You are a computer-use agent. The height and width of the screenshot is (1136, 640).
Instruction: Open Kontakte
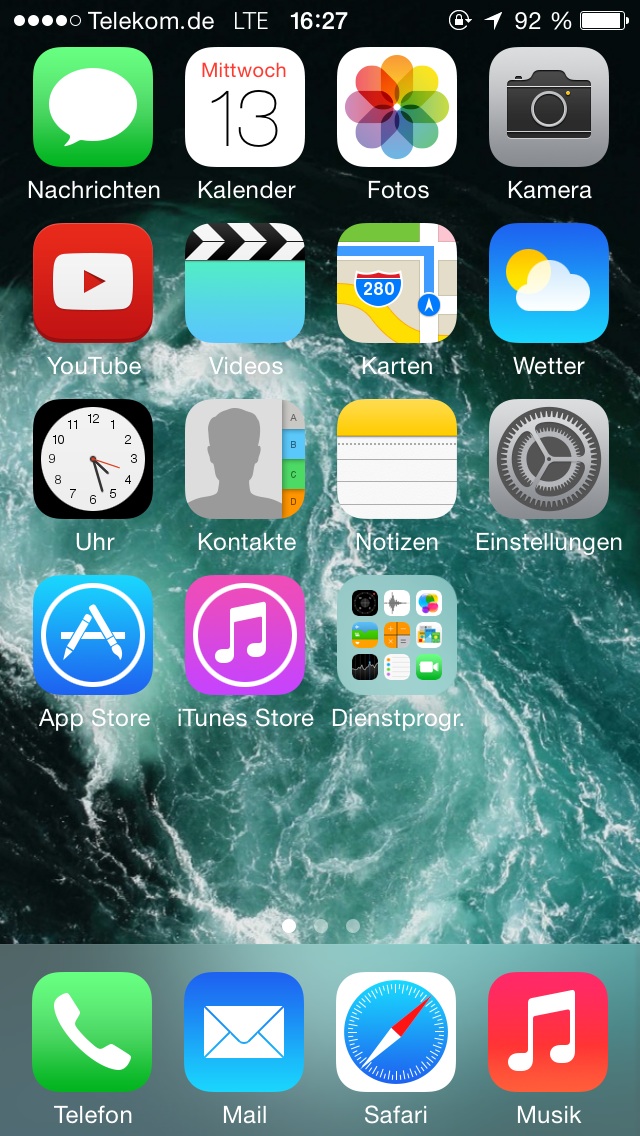pyautogui.click(x=245, y=459)
